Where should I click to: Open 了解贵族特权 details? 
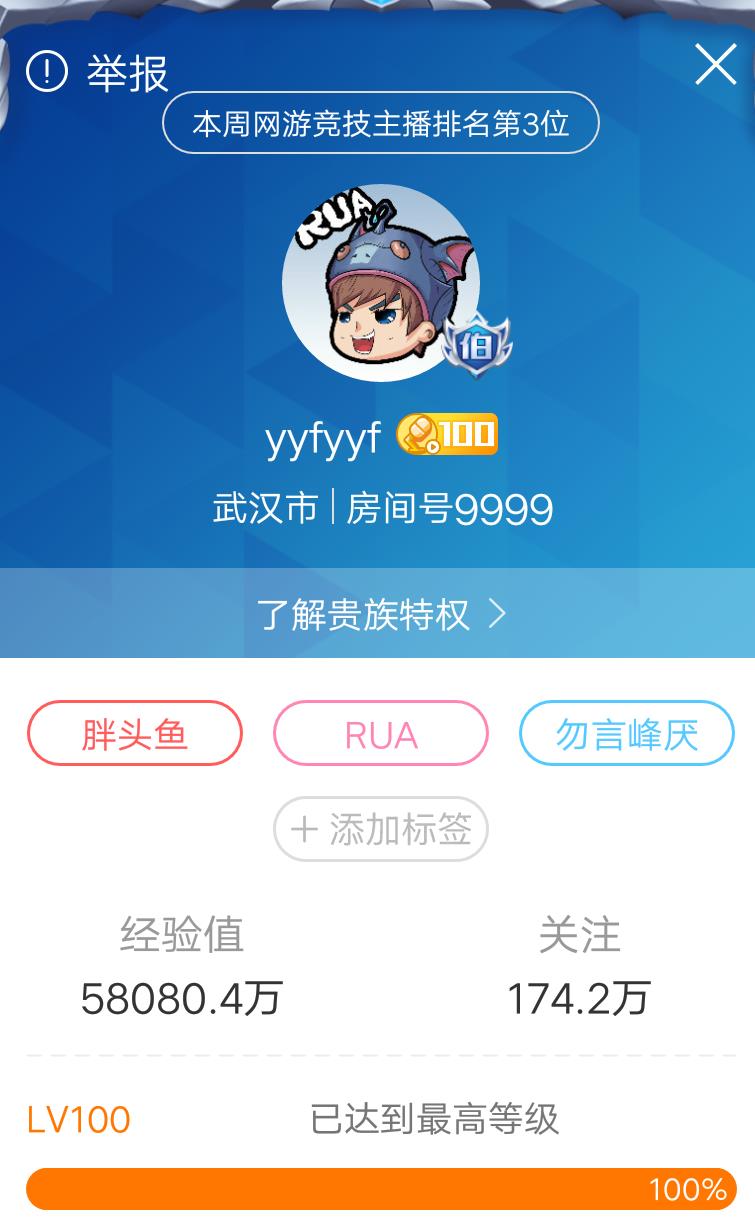(380, 614)
